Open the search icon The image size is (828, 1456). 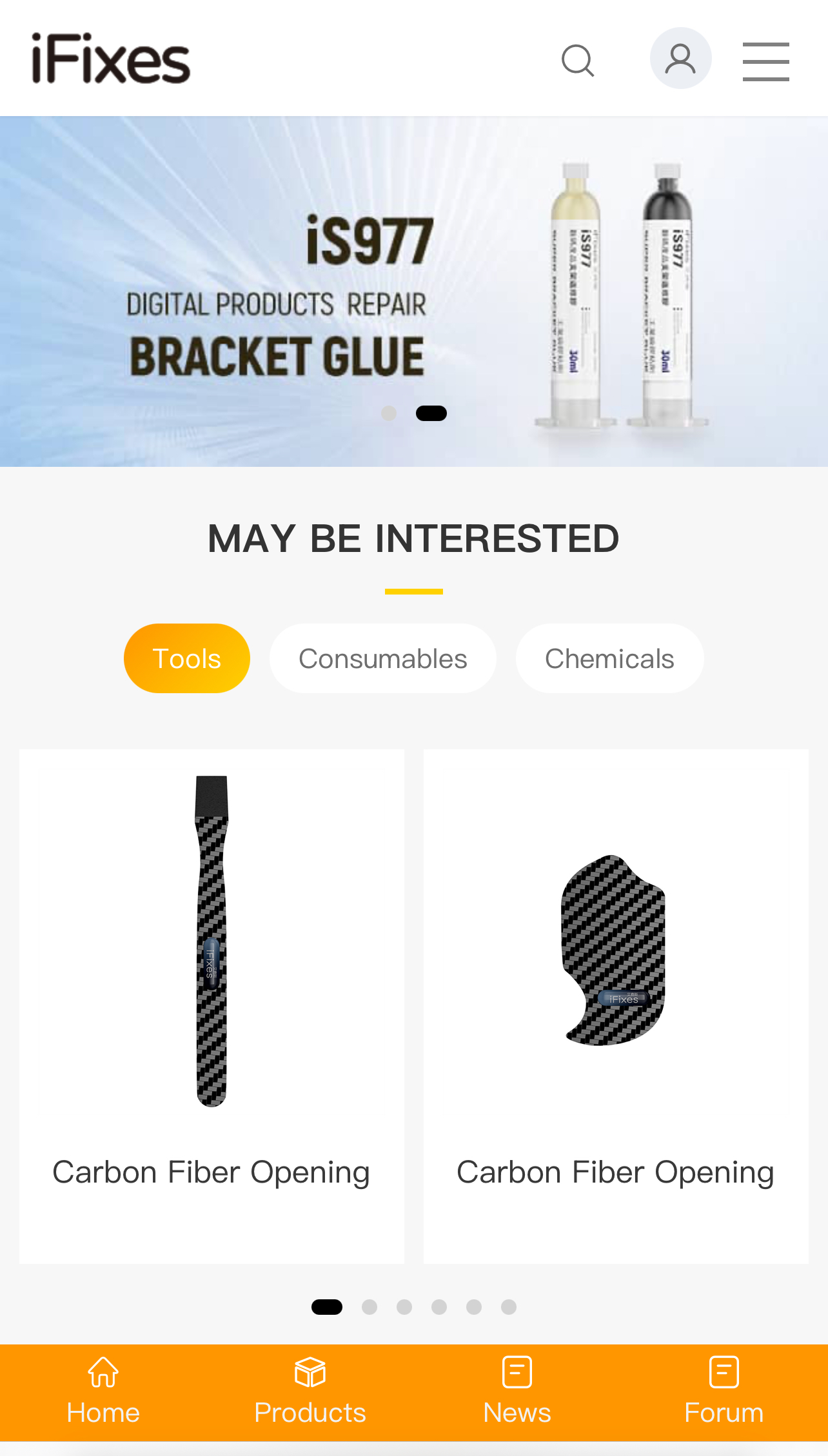point(577,61)
